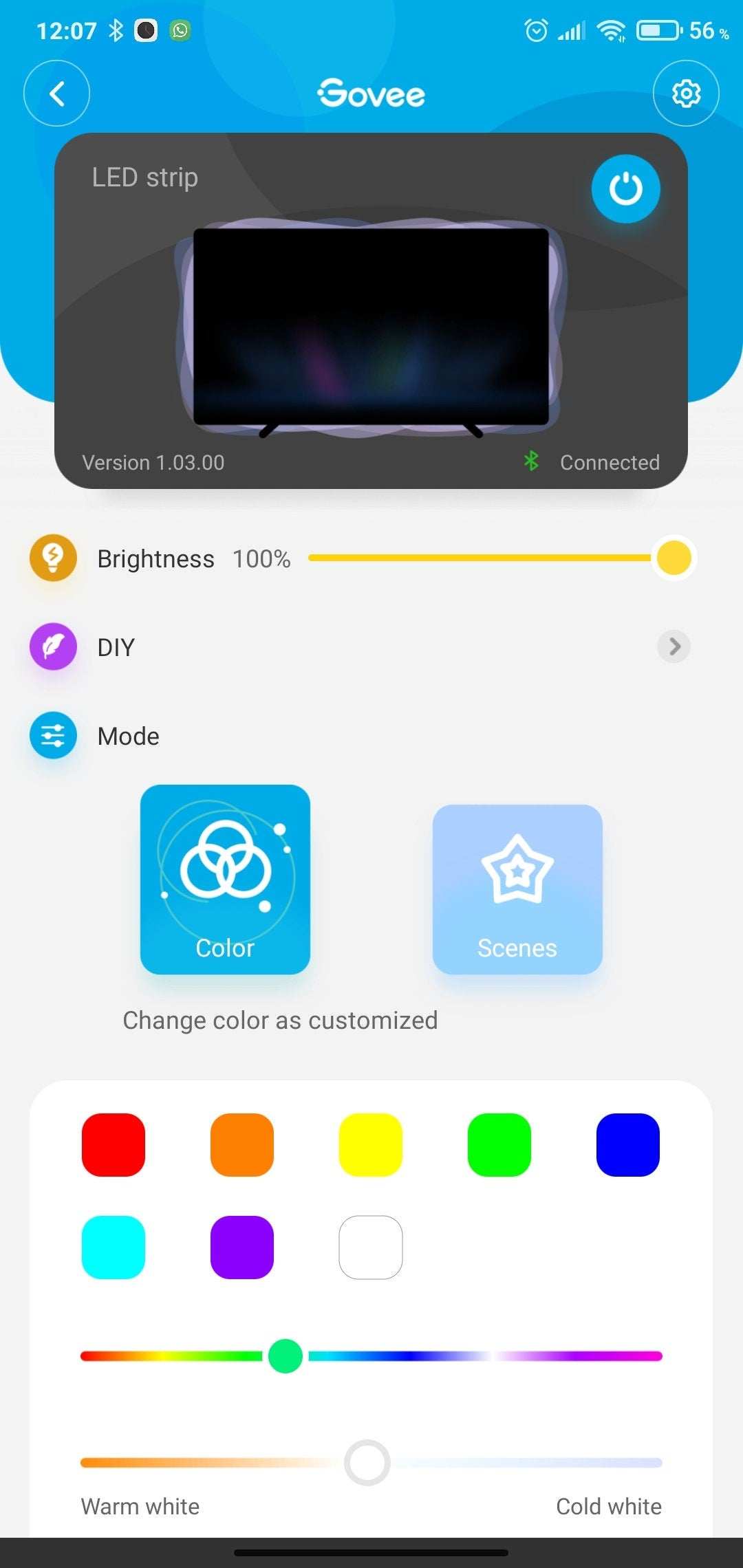Image resolution: width=743 pixels, height=1568 pixels.
Task: Choose the yellow color swatch
Action: (371, 1144)
